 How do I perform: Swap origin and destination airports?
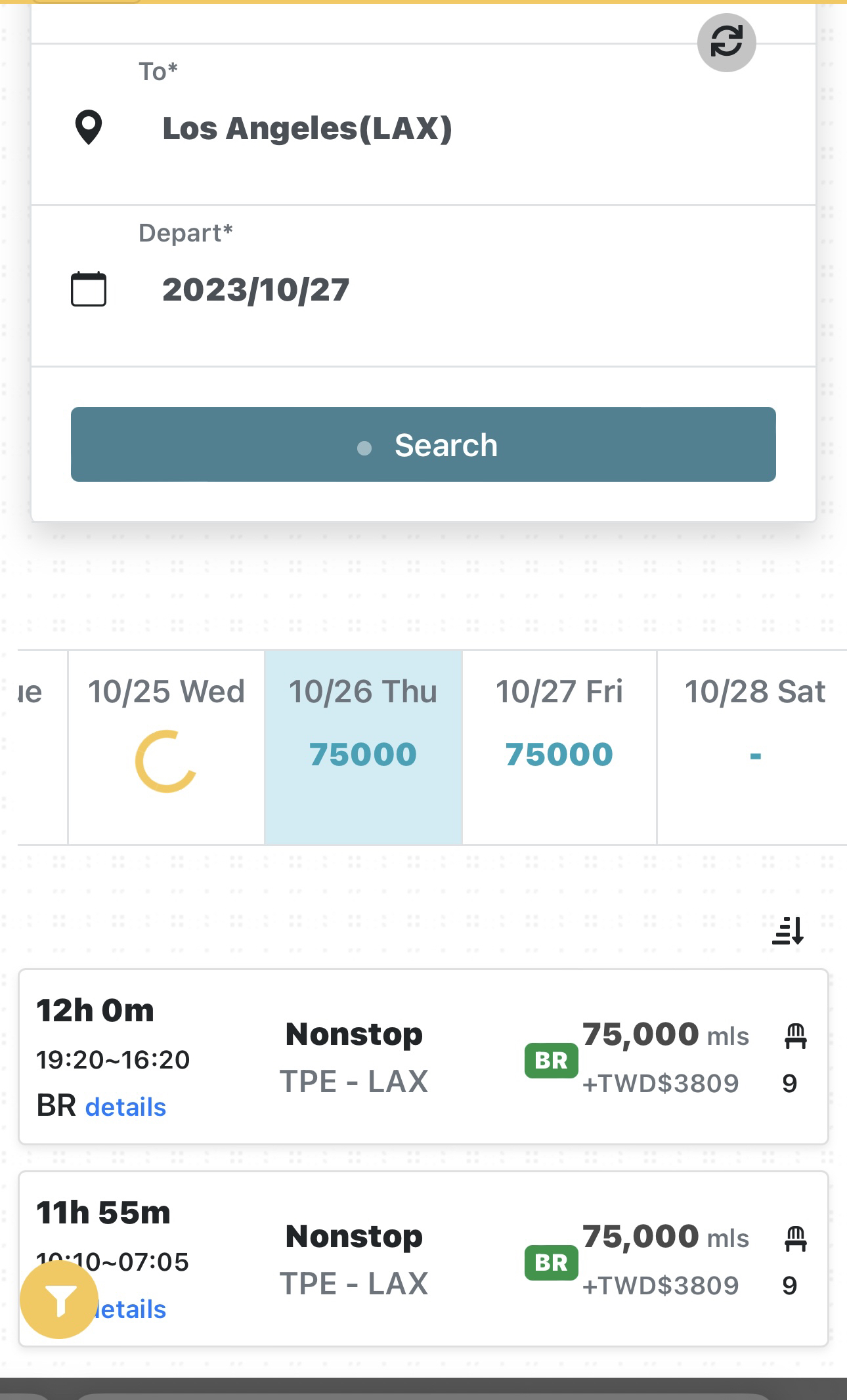click(726, 43)
